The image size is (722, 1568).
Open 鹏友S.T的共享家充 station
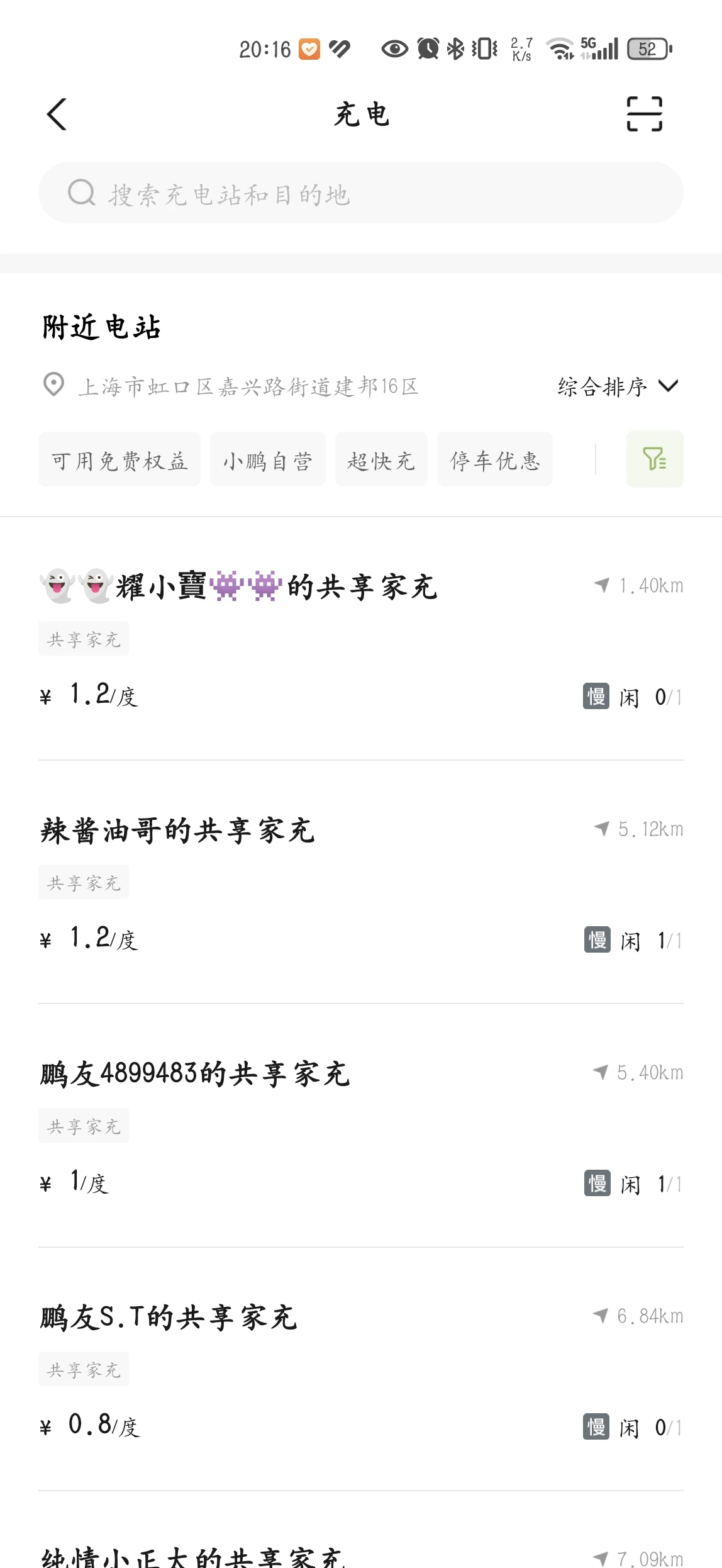tap(361, 1369)
